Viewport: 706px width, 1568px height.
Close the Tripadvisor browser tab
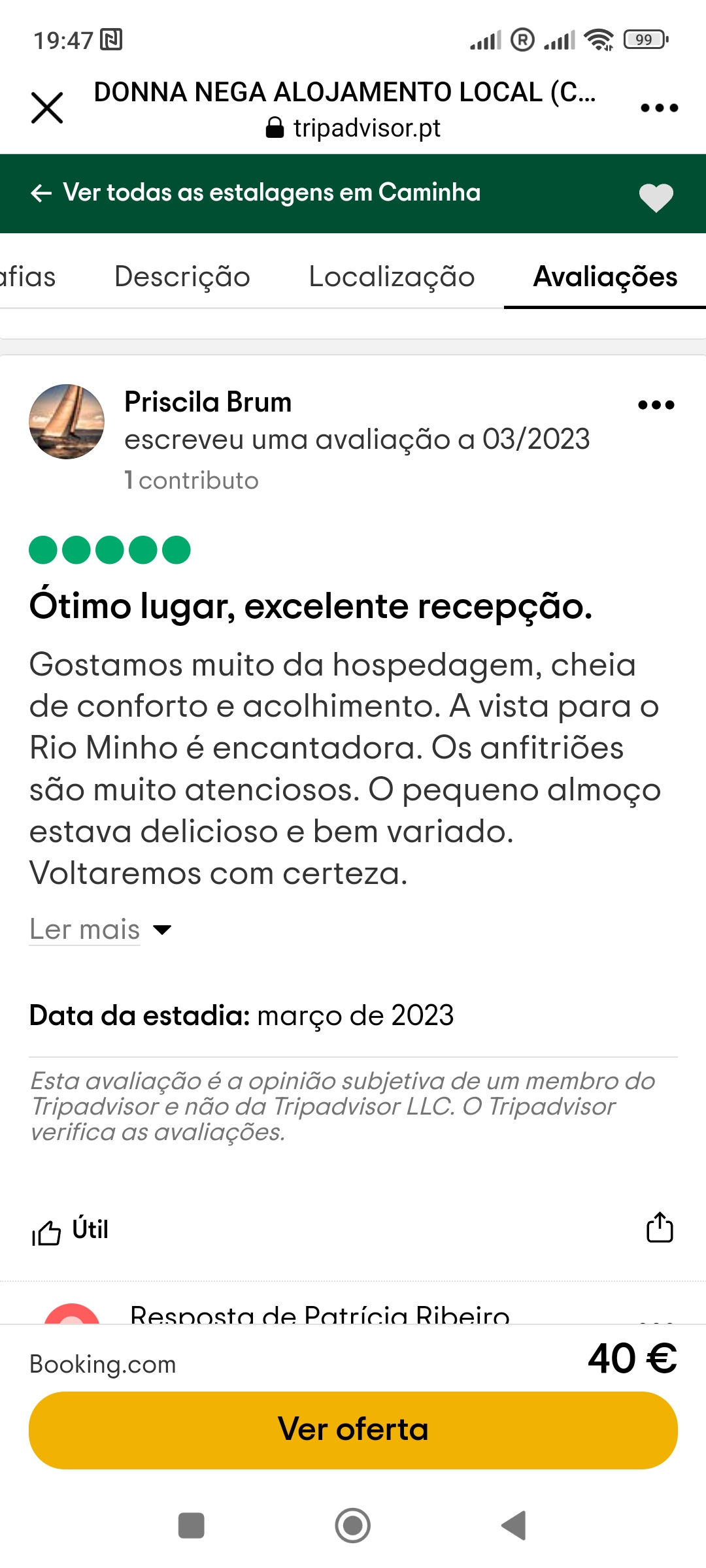(x=47, y=108)
